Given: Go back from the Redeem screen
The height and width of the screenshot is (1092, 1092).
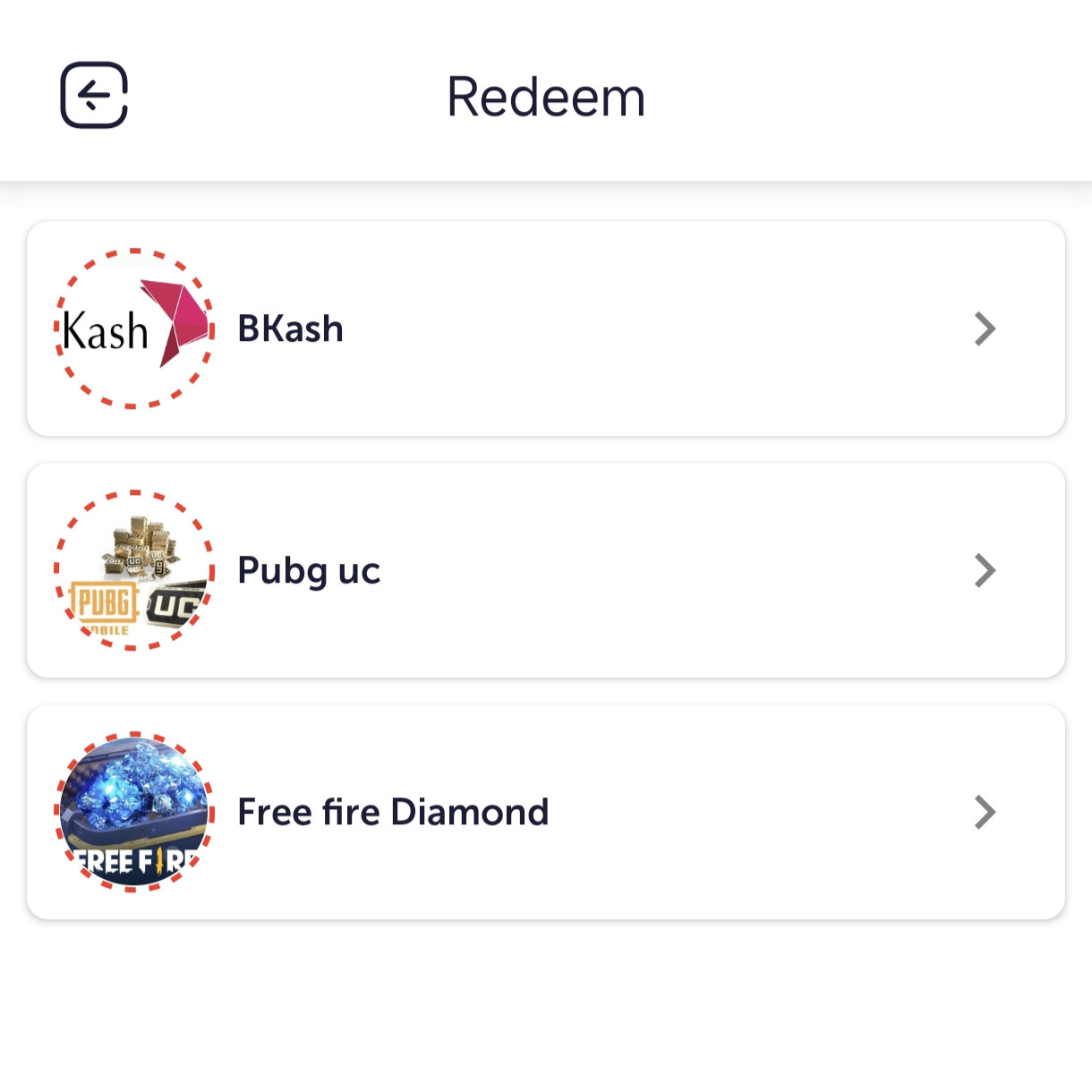Looking at the screenshot, I should pyautogui.click(x=94, y=95).
